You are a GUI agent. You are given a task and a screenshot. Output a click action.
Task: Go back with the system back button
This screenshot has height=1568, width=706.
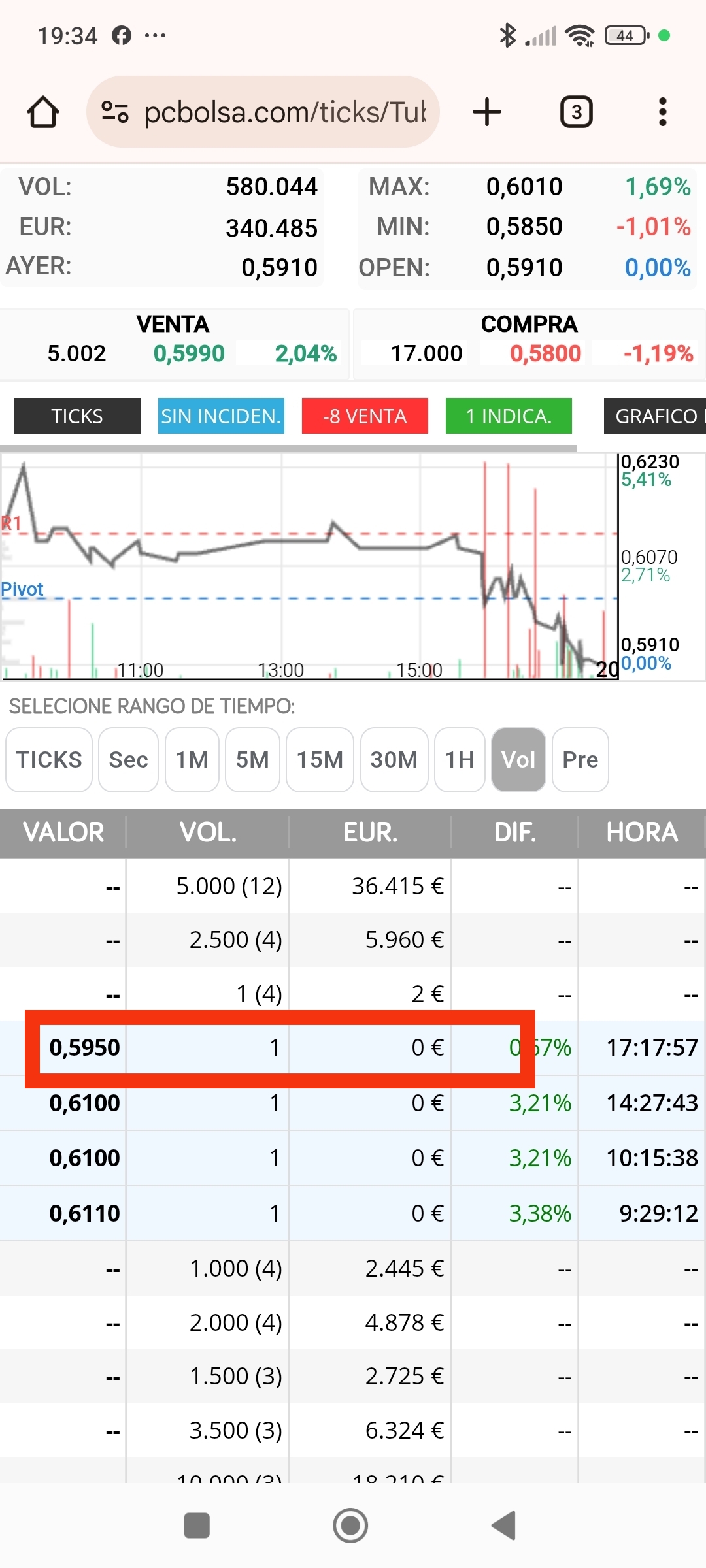pos(503,1526)
